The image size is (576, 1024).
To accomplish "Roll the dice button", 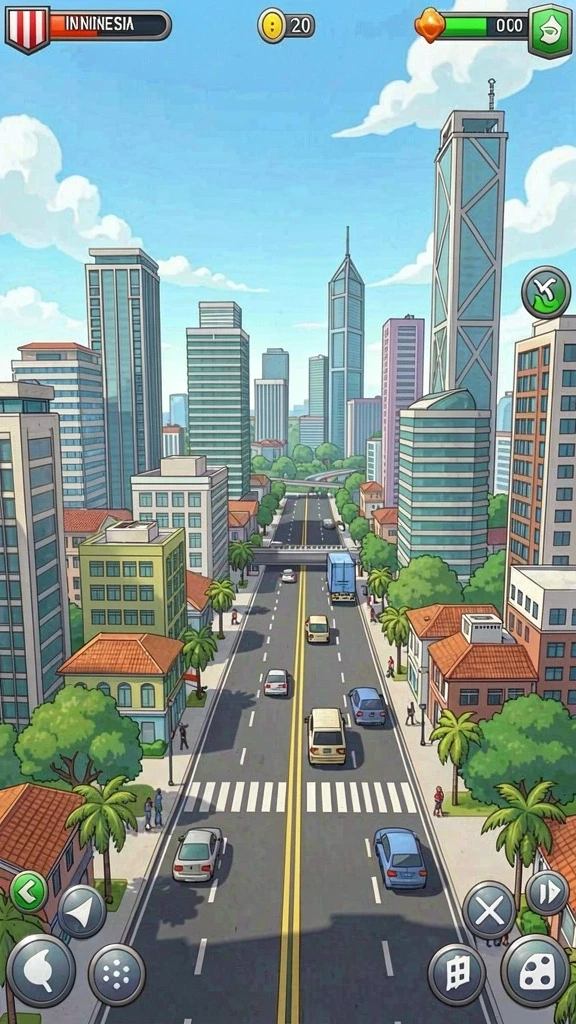I will click(x=536, y=970).
